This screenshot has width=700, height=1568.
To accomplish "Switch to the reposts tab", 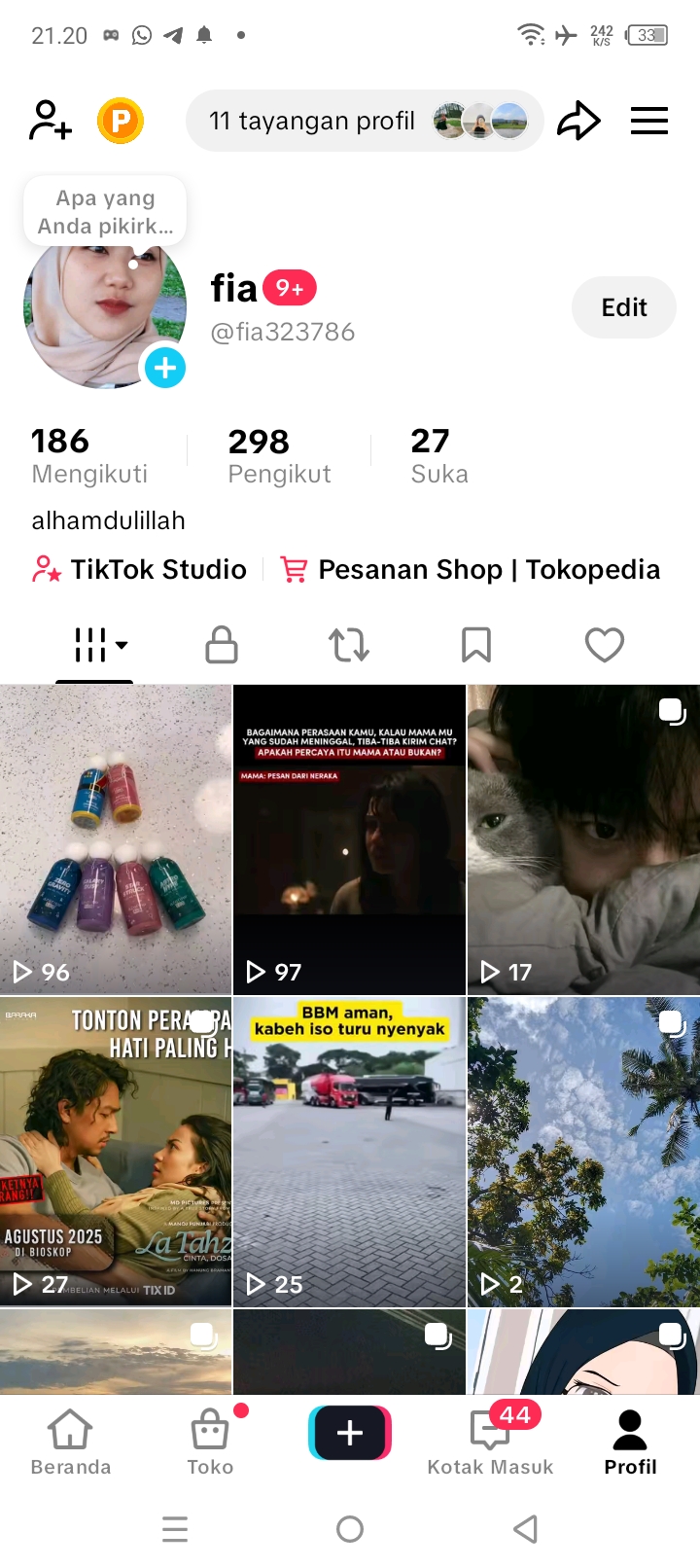I will click(x=349, y=645).
